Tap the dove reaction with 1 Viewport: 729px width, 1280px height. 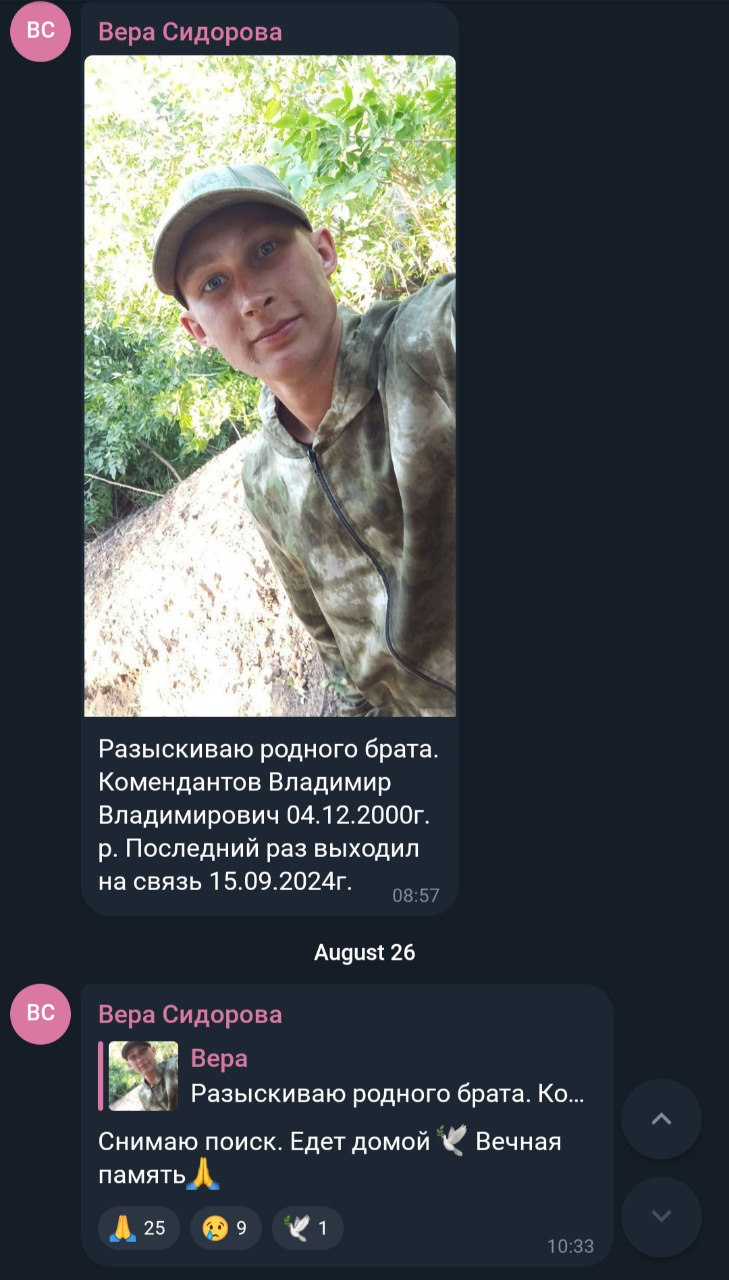[x=307, y=1228]
